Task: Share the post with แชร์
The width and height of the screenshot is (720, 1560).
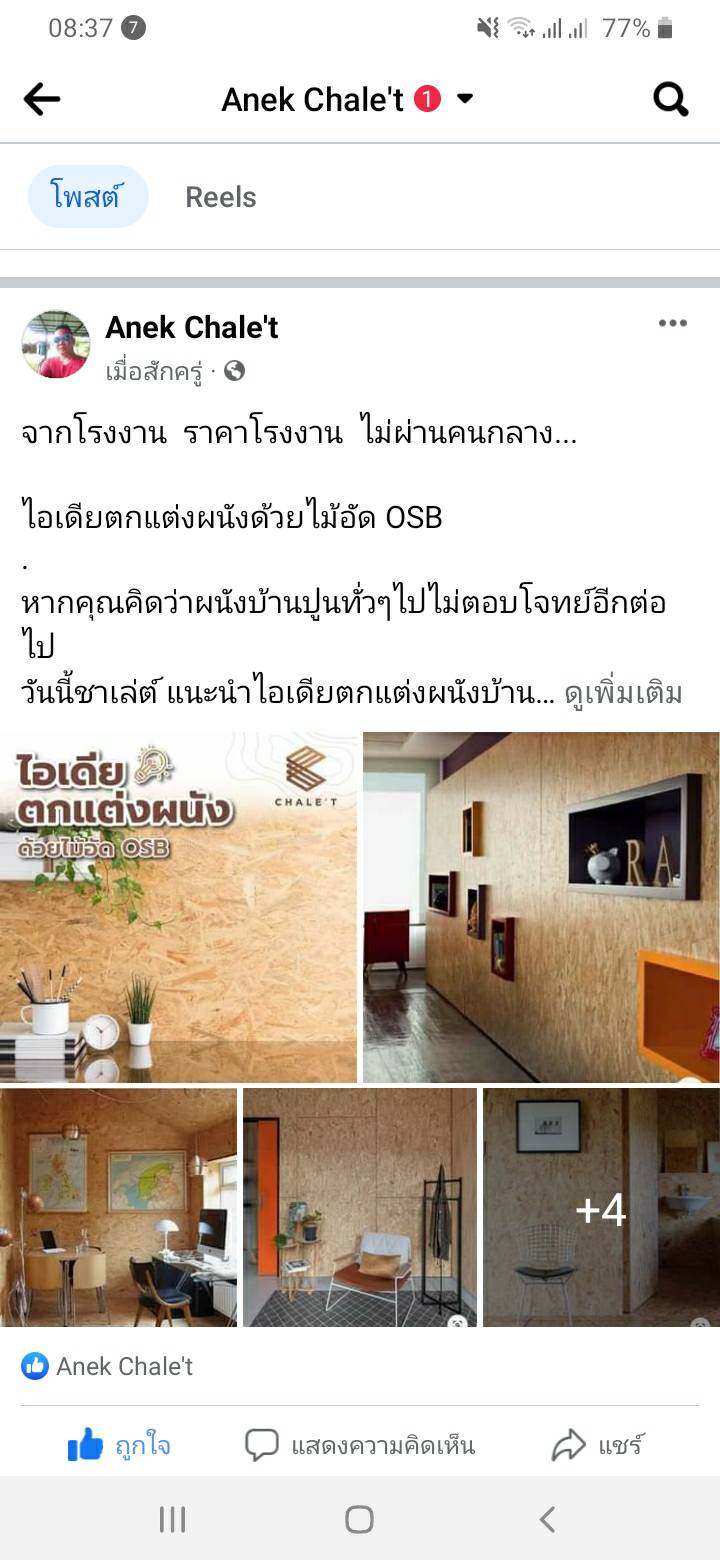Action: tap(598, 1445)
